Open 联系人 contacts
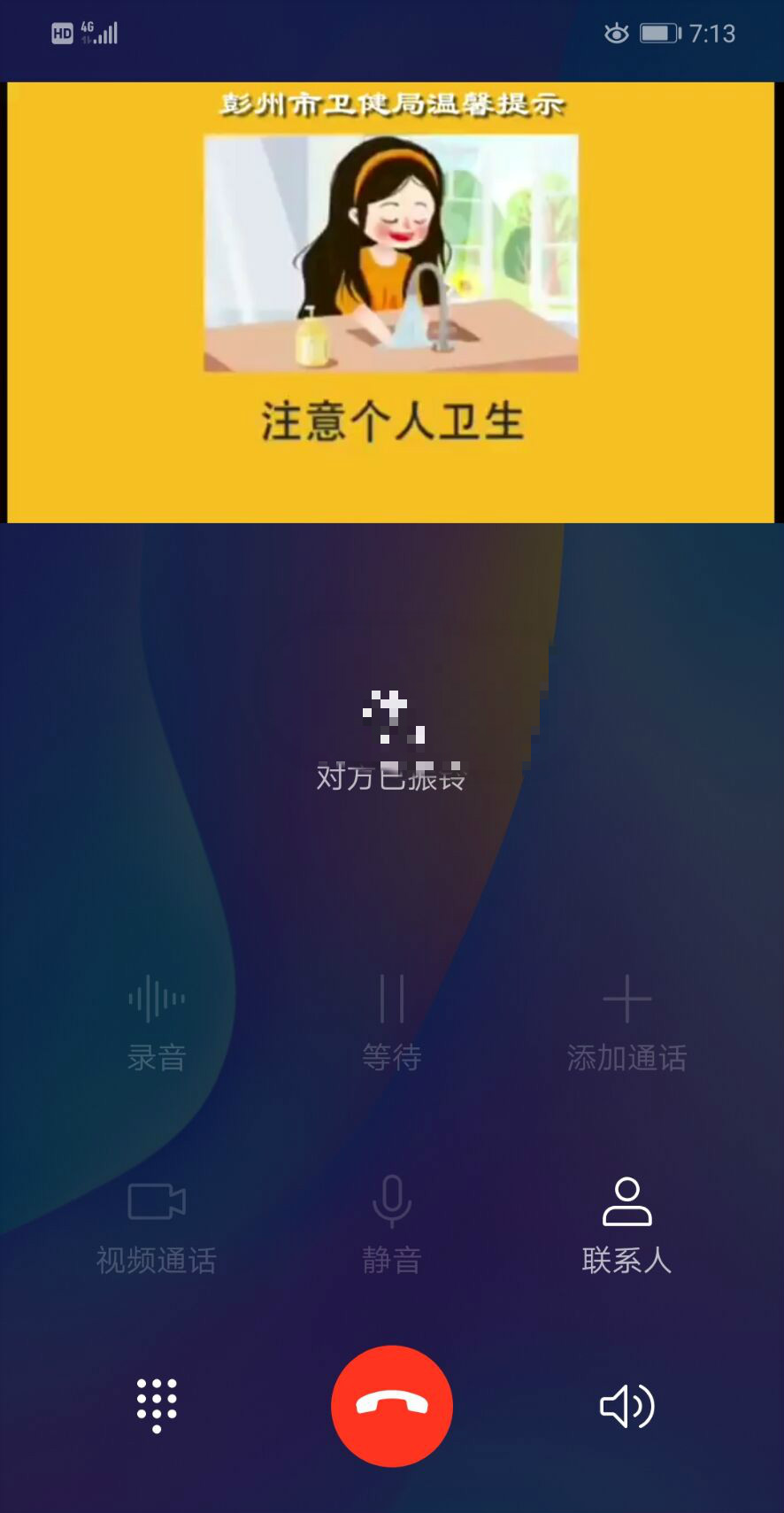The width and height of the screenshot is (784, 1513). 626,1225
